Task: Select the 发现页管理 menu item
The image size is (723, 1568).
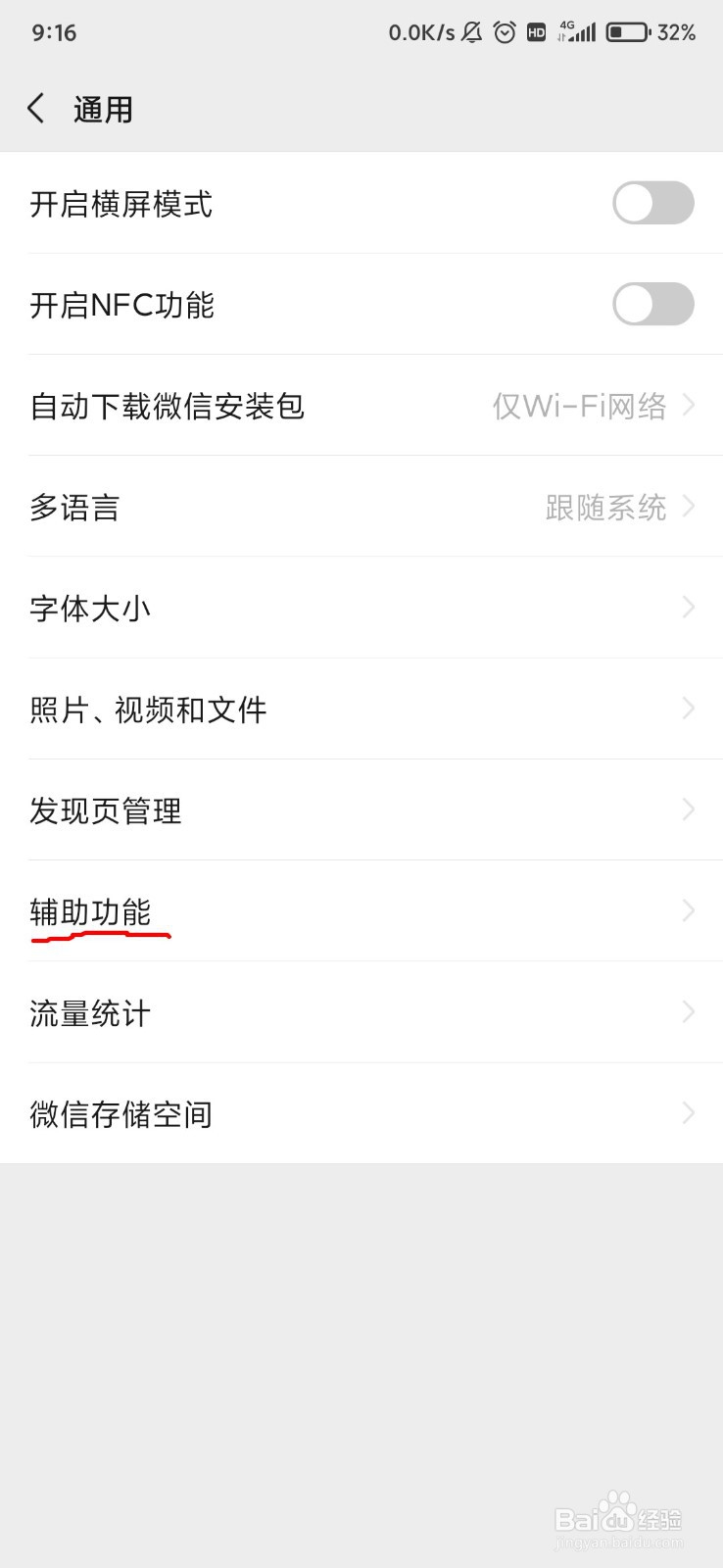Action: click(362, 810)
